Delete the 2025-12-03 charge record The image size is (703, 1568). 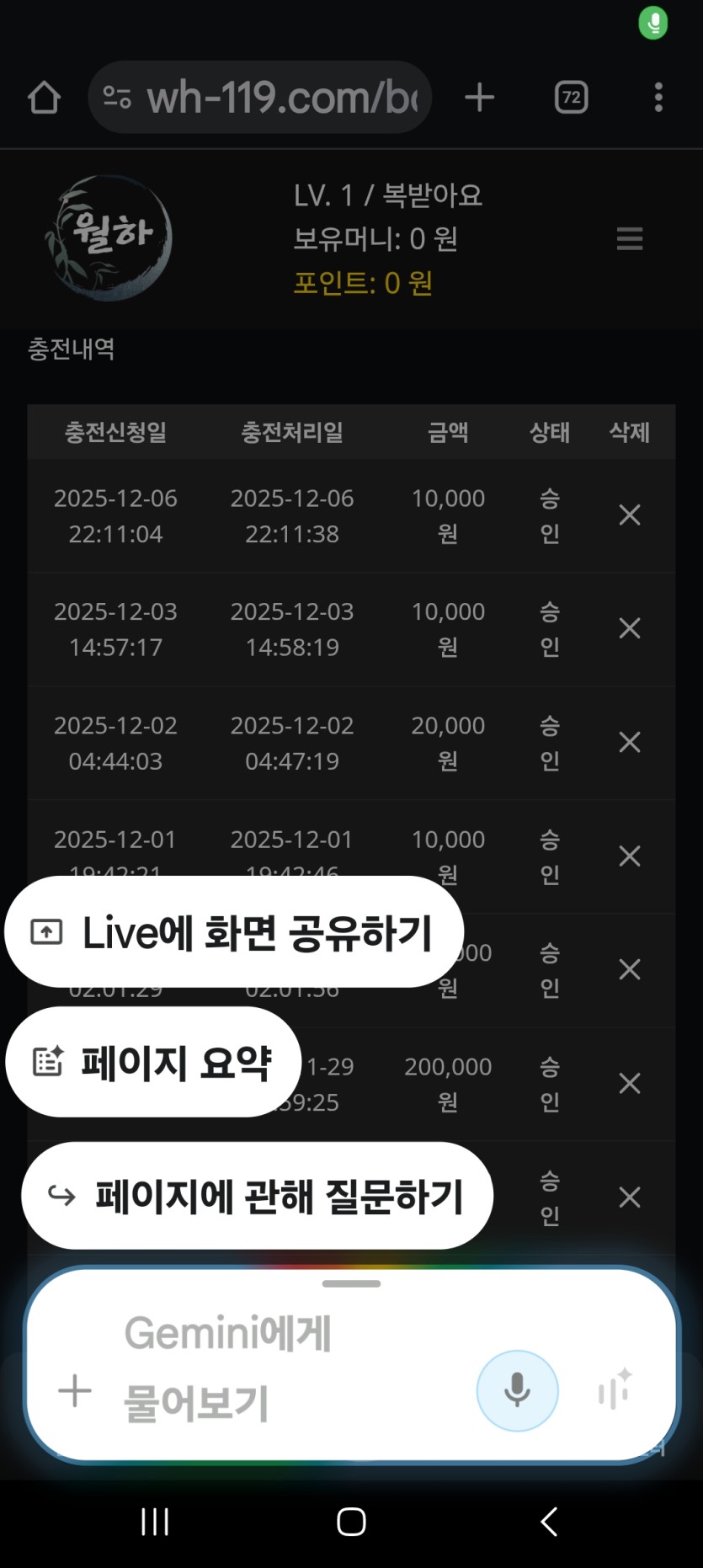(629, 628)
